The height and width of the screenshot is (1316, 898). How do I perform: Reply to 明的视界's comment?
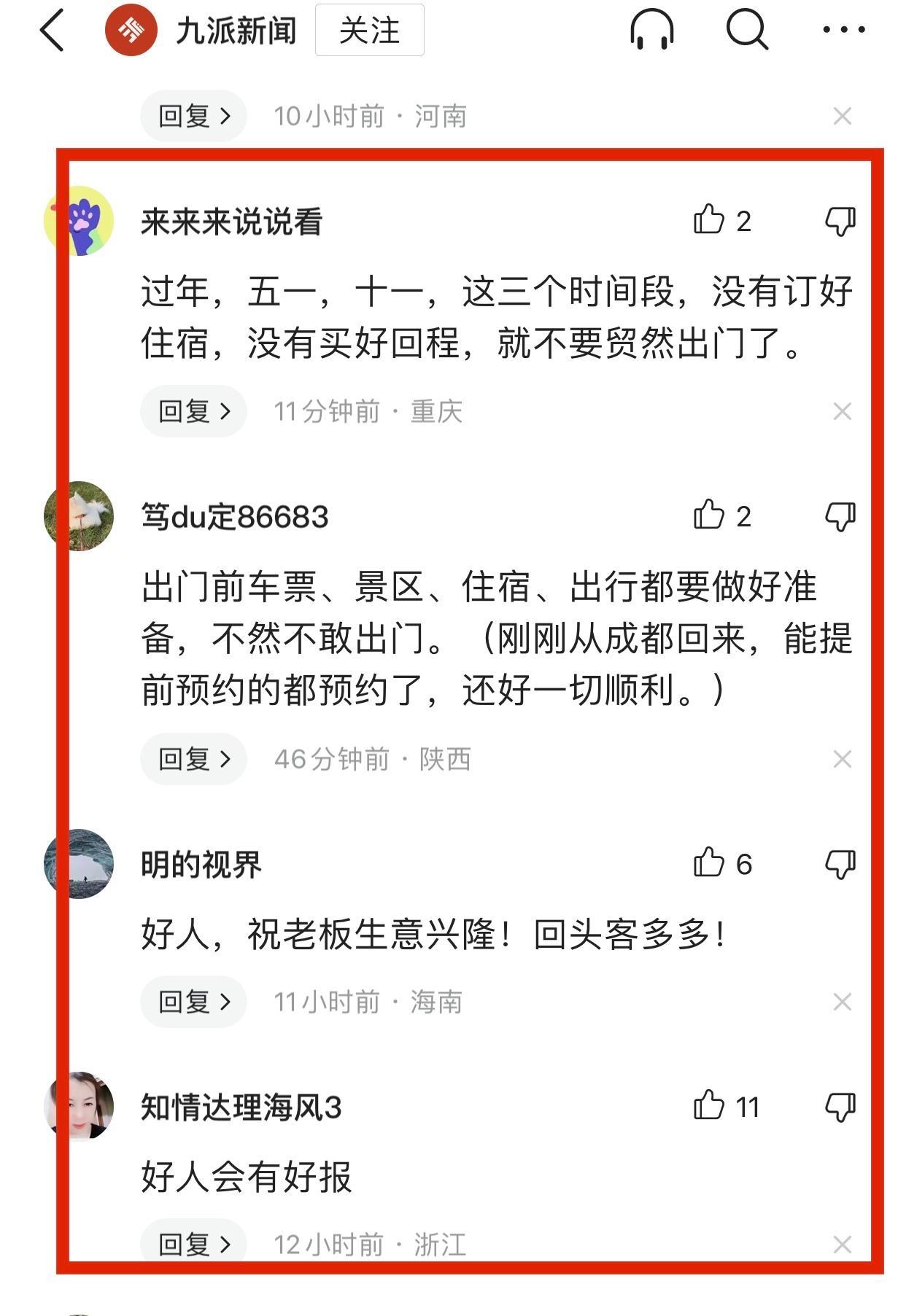pos(194,1002)
